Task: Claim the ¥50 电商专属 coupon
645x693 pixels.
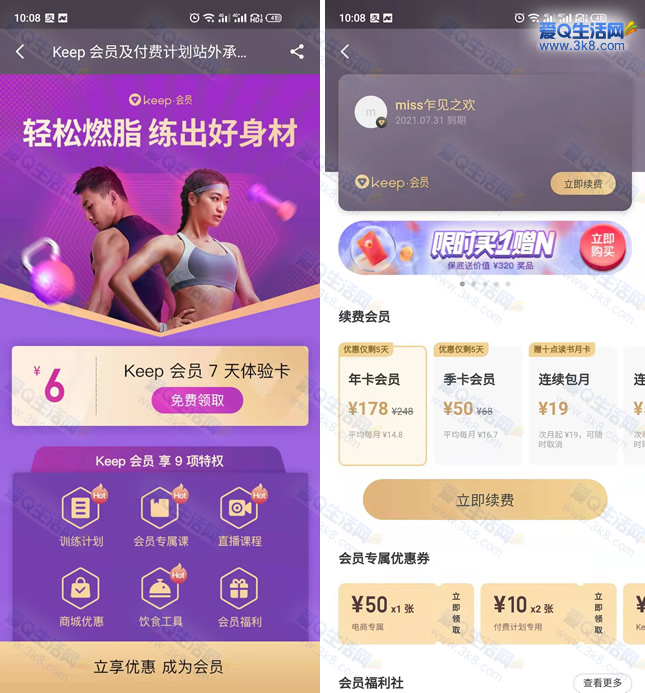Action: pyautogui.click(x=456, y=613)
